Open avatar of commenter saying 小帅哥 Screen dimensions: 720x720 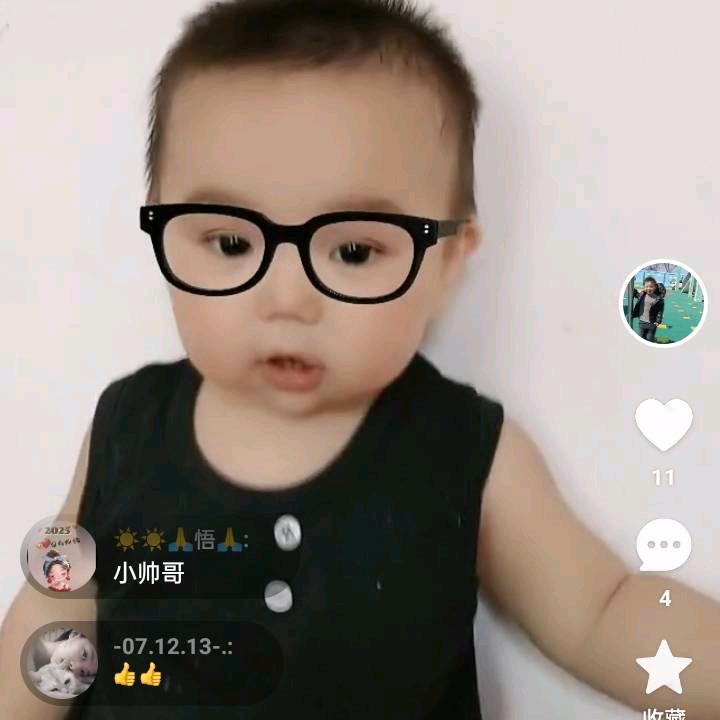coord(59,557)
